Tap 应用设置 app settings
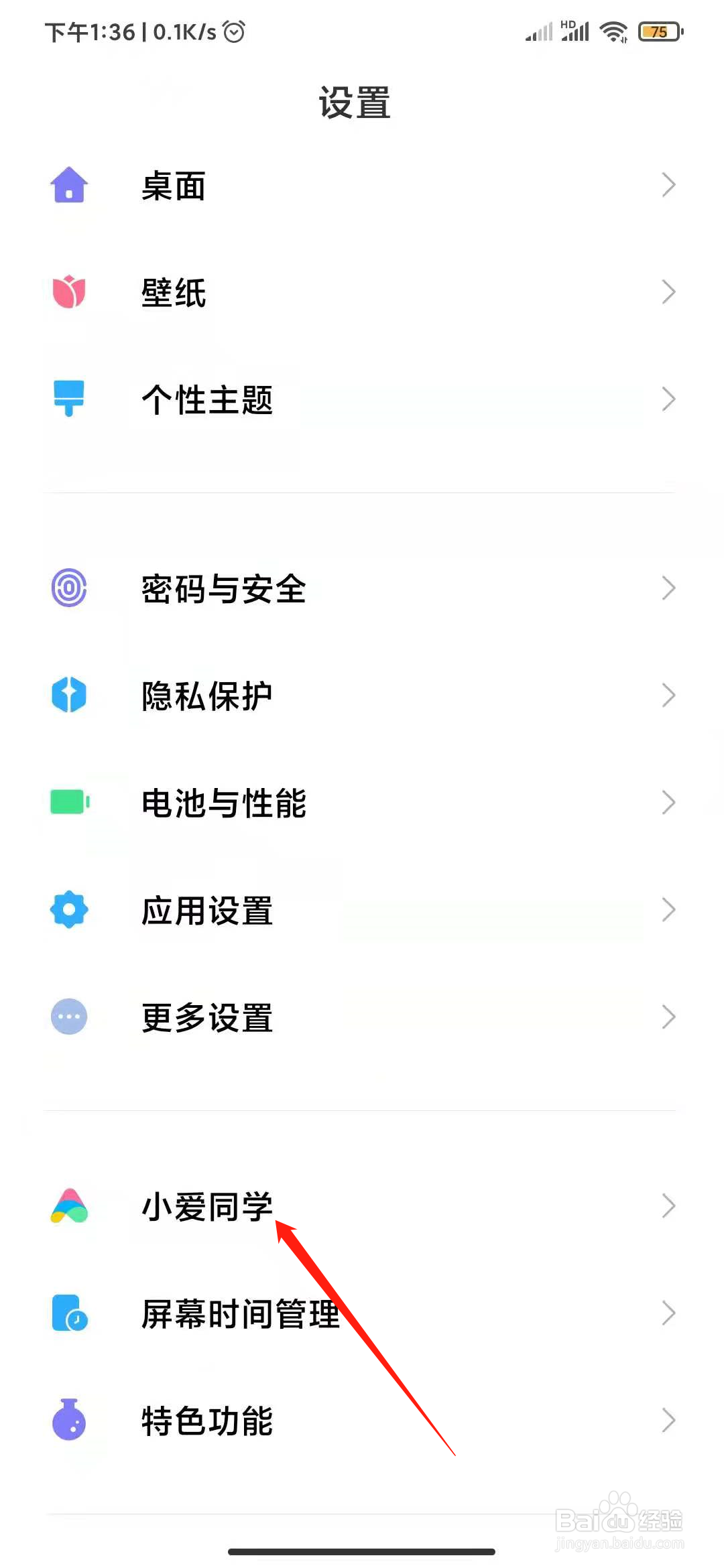The width and height of the screenshot is (724, 1568). click(362, 910)
